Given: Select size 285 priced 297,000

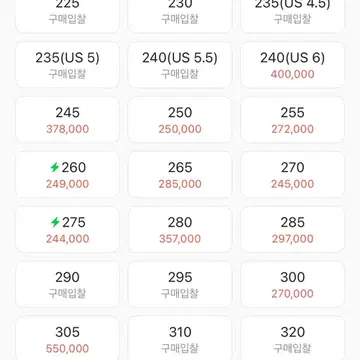Looking at the screenshot, I should click(x=293, y=230).
